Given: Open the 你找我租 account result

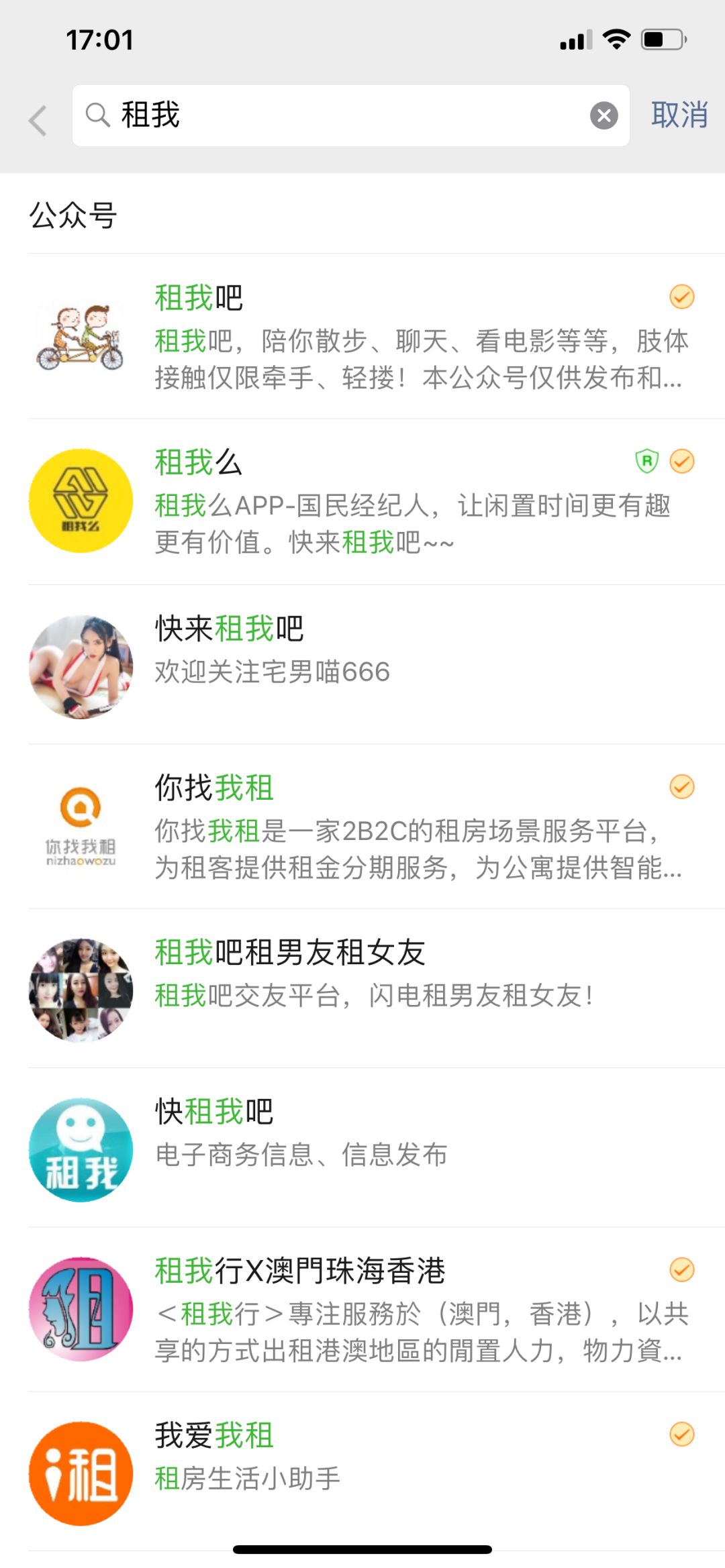Looking at the screenshot, I should pos(362,826).
